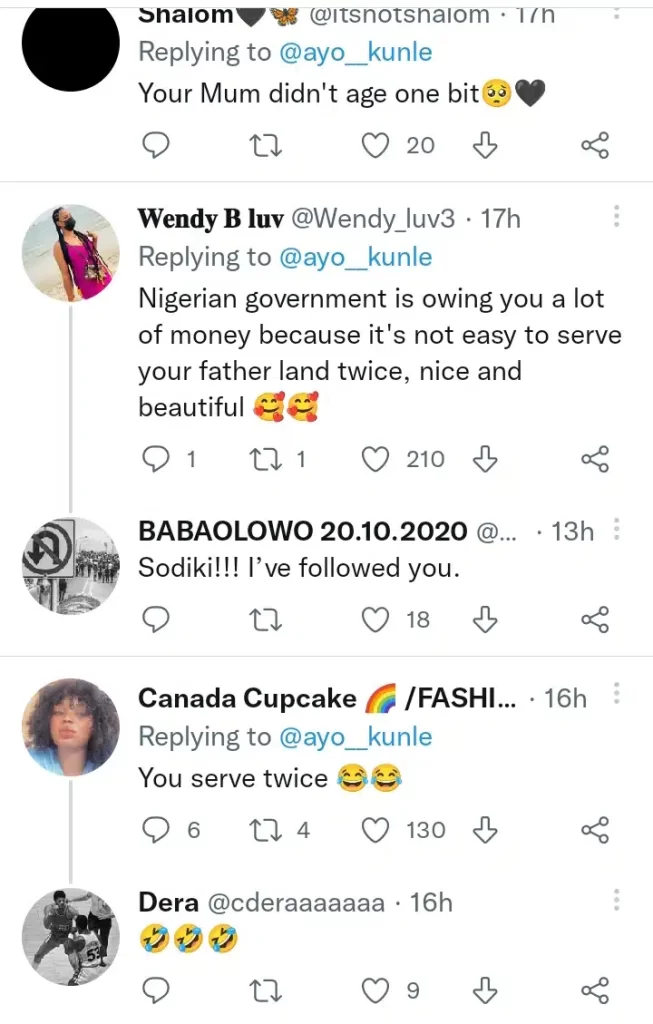Like Canada Cupcake's "You serve twice" reply

pyautogui.click(x=375, y=830)
